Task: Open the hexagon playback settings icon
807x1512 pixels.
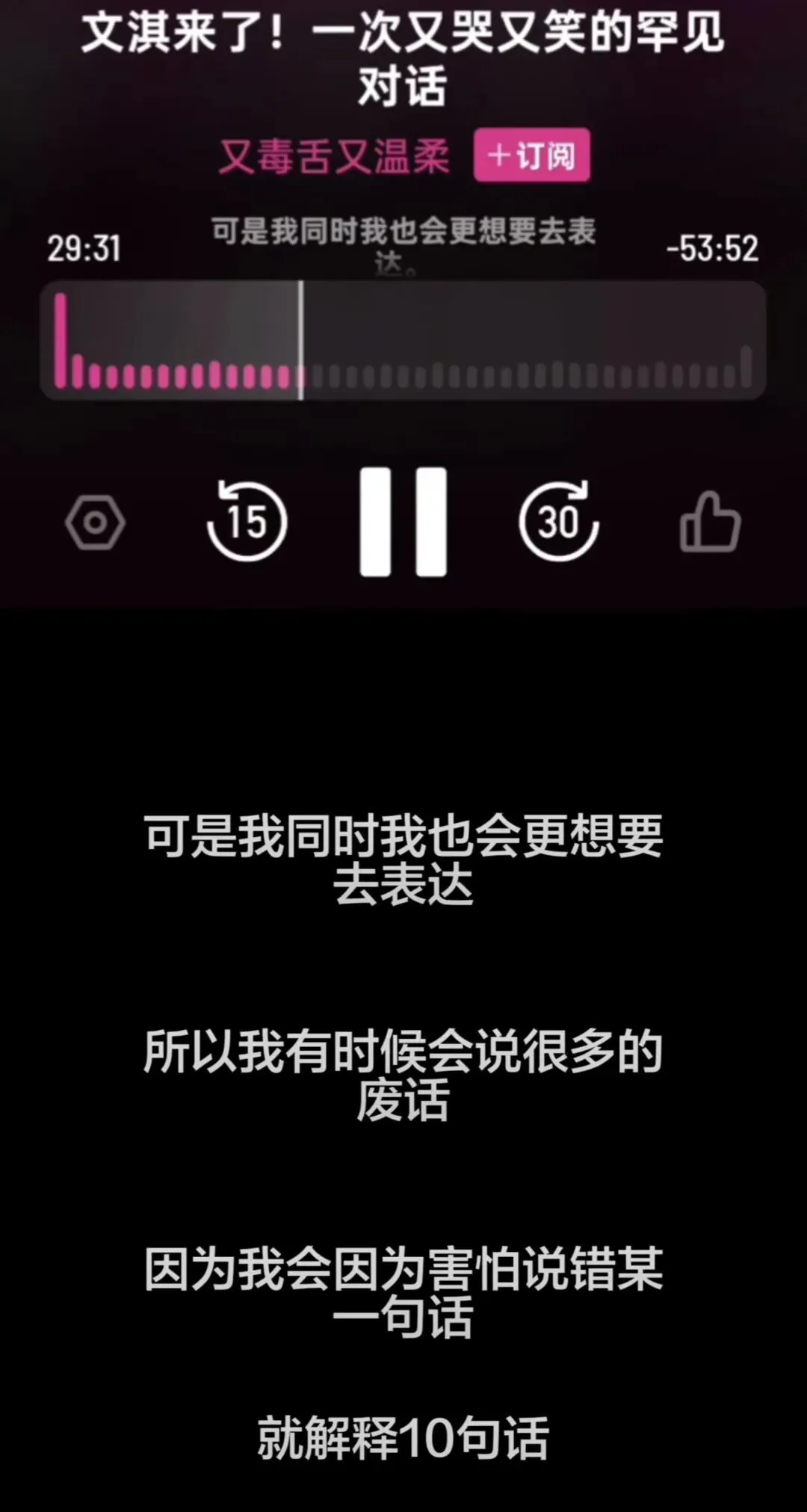Action: click(95, 522)
